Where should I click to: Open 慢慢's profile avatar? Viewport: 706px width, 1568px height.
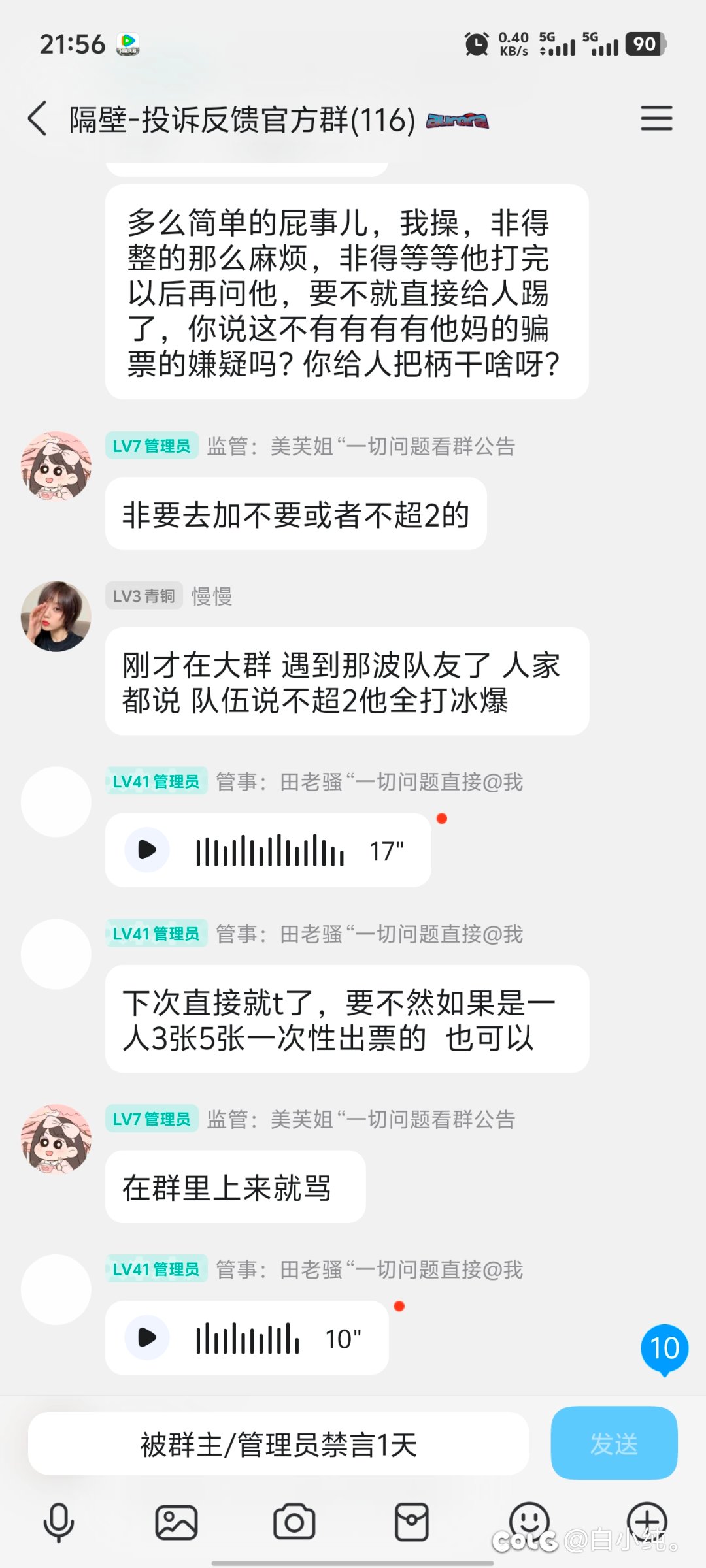[x=56, y=616]
